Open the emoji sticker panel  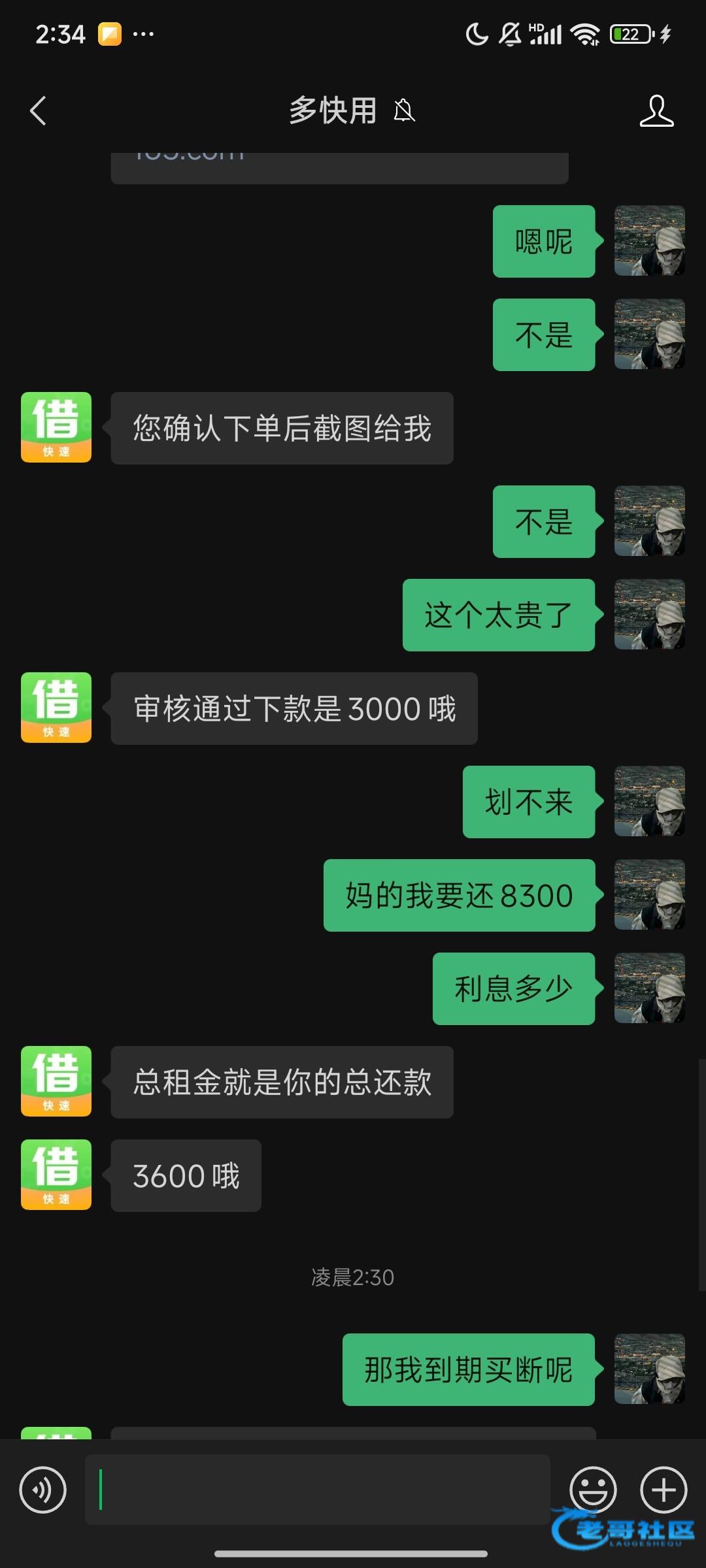pos(593,1490)
